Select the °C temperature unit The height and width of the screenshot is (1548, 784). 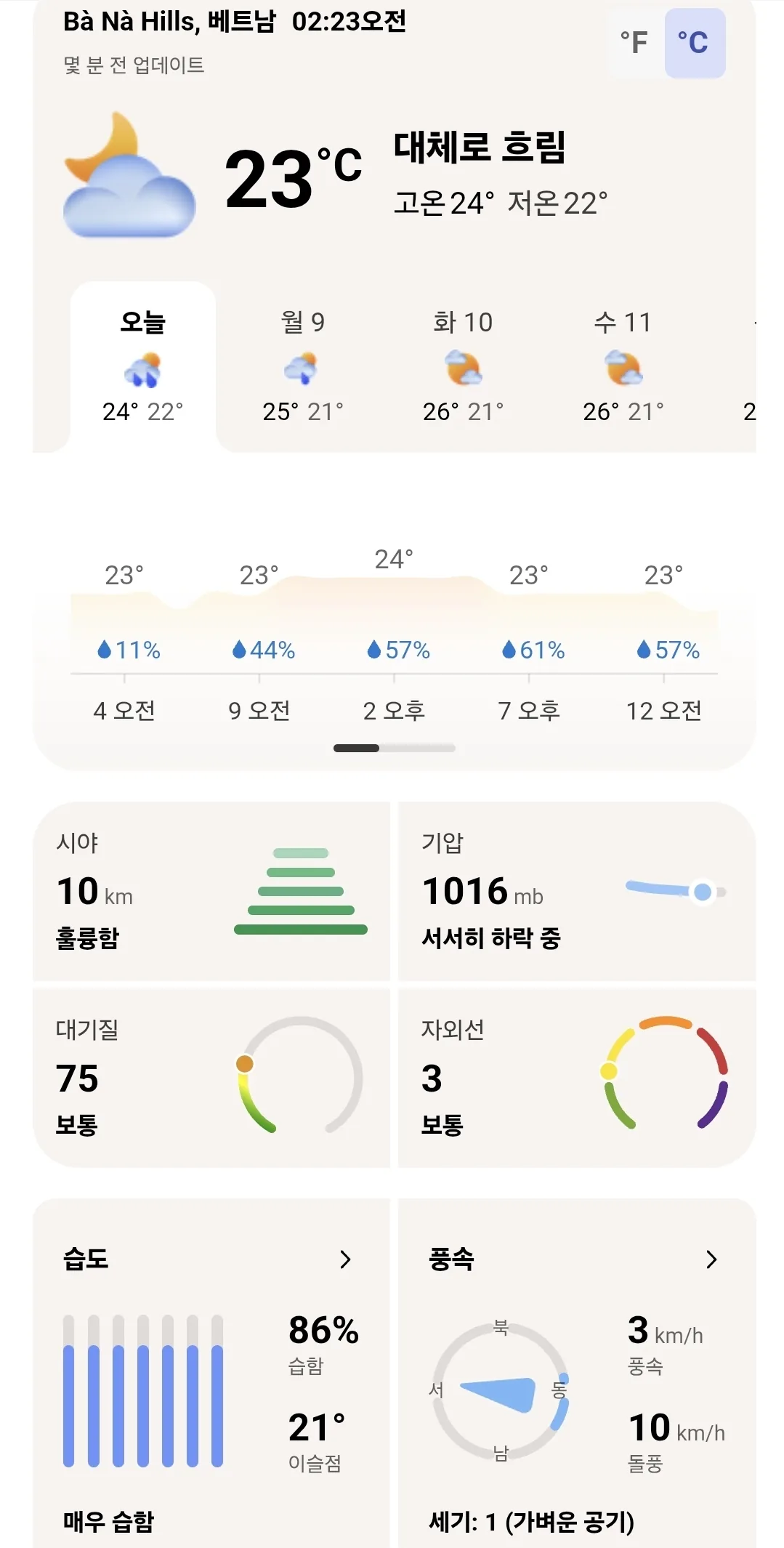[x=695, y=43]
